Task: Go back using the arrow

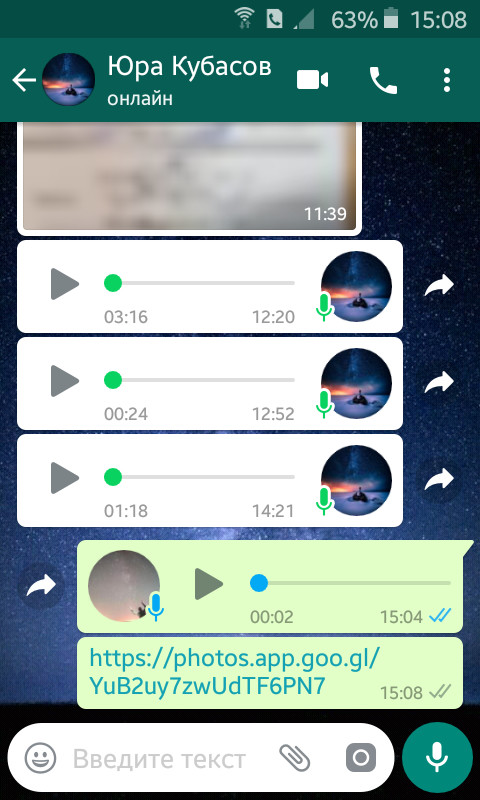Action: 24,80
